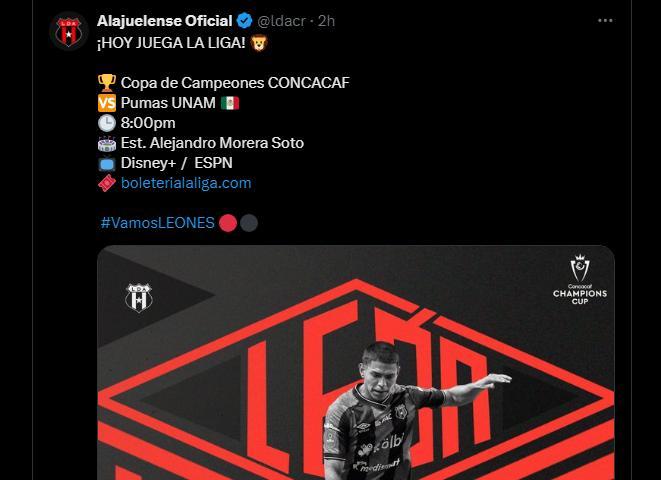
Task: Visit the boleterialaliga.com link
Action: tap(186, 183)
